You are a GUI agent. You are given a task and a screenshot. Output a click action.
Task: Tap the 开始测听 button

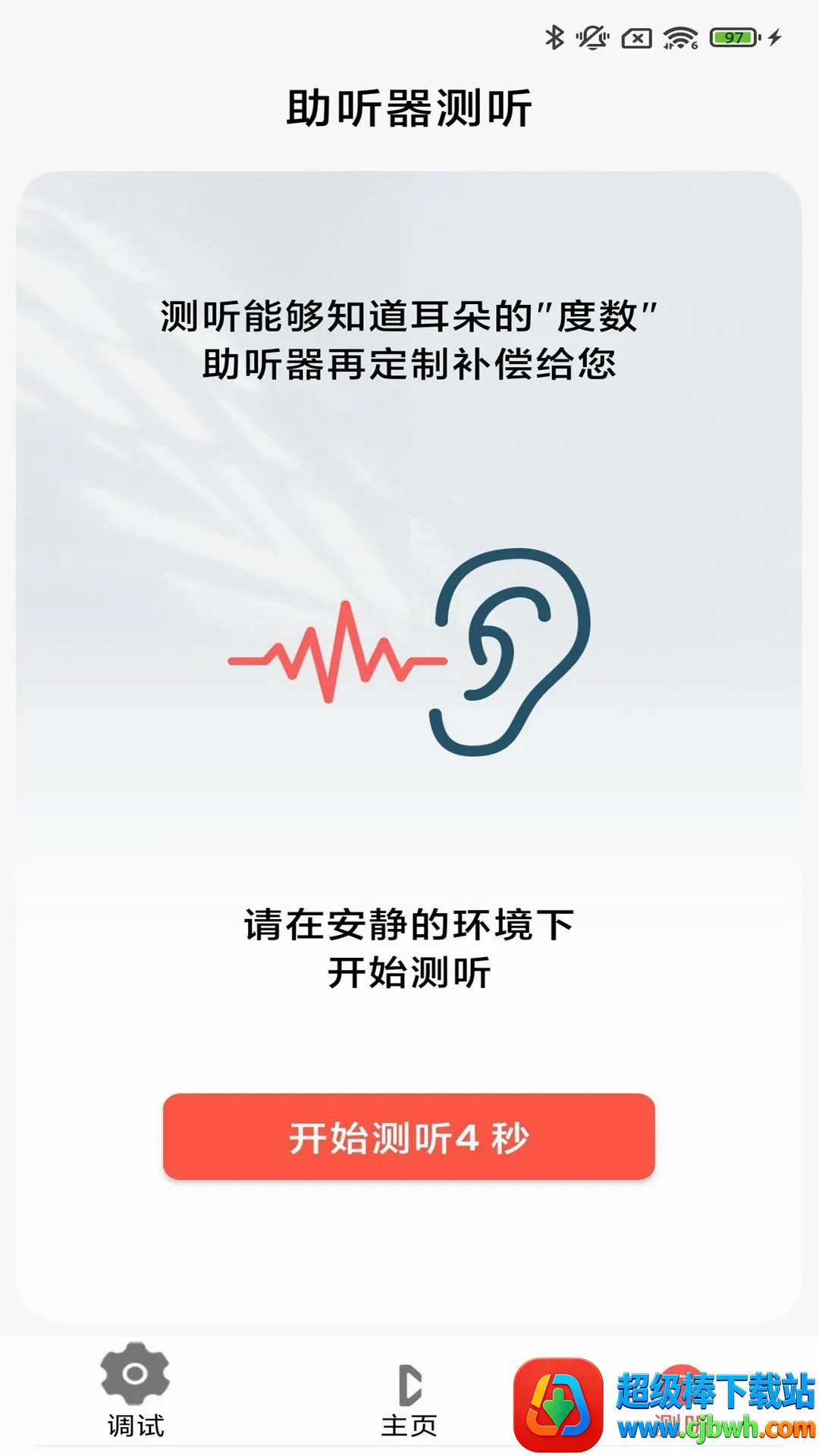pyautogui.click(x=409, y=1136)
